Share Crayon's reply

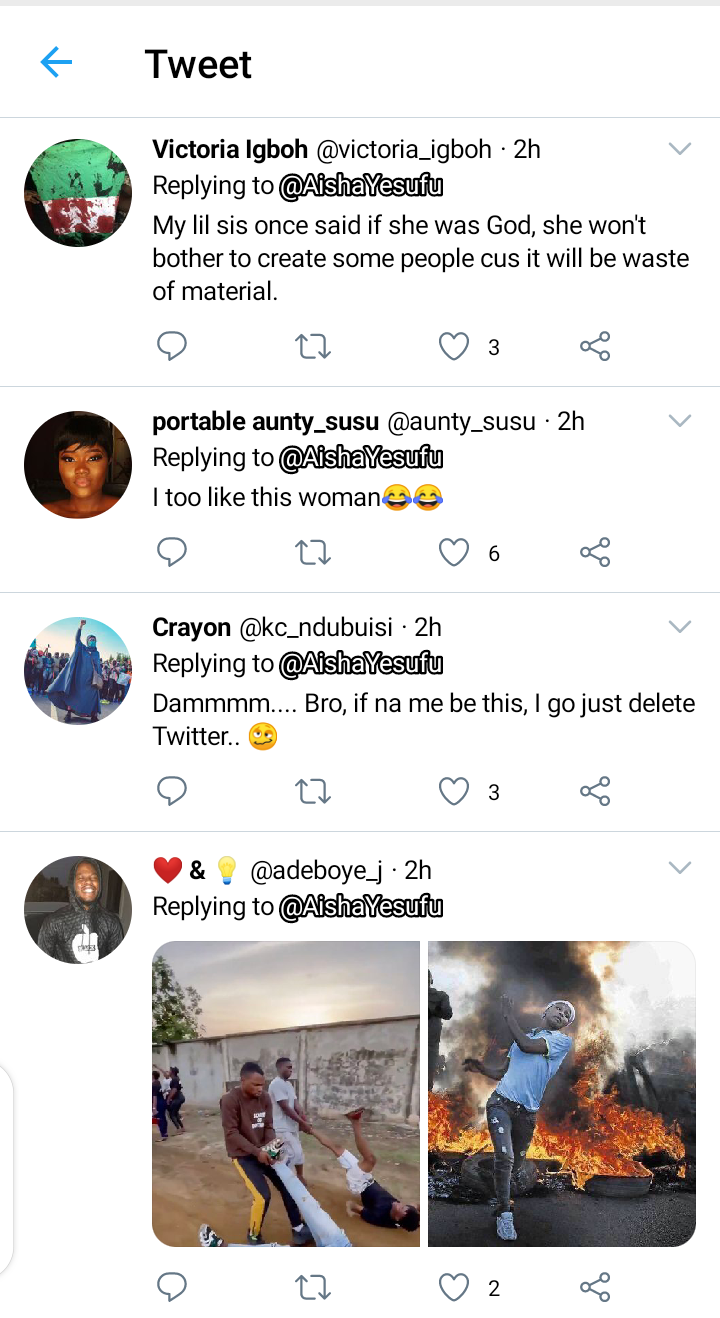coord(595,792)
